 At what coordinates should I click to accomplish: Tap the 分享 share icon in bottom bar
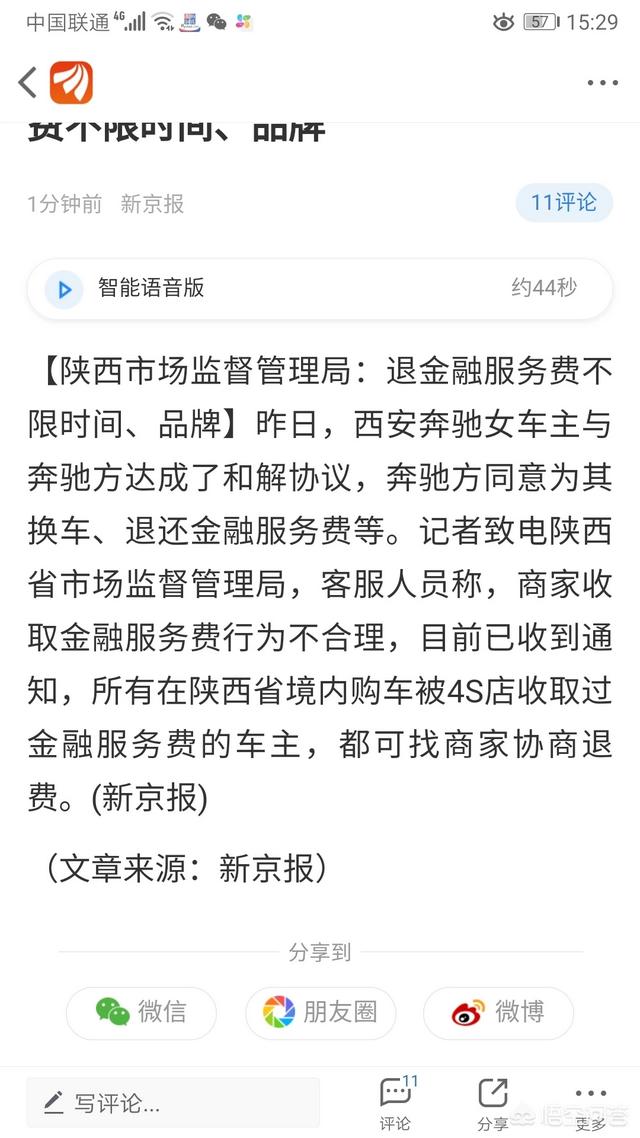[492, 1102]
